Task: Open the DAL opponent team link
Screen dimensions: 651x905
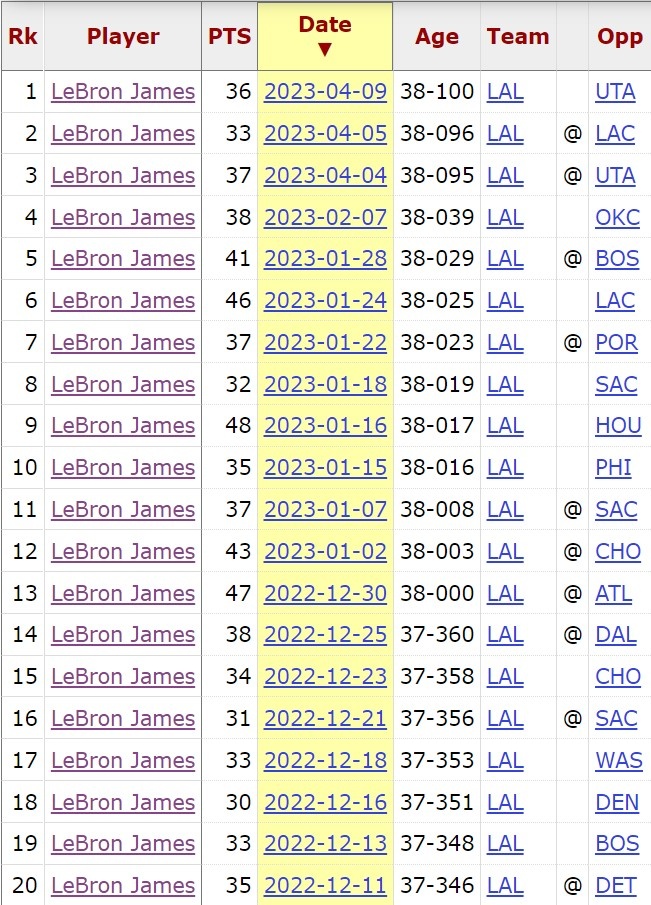Action: [615, 635]
